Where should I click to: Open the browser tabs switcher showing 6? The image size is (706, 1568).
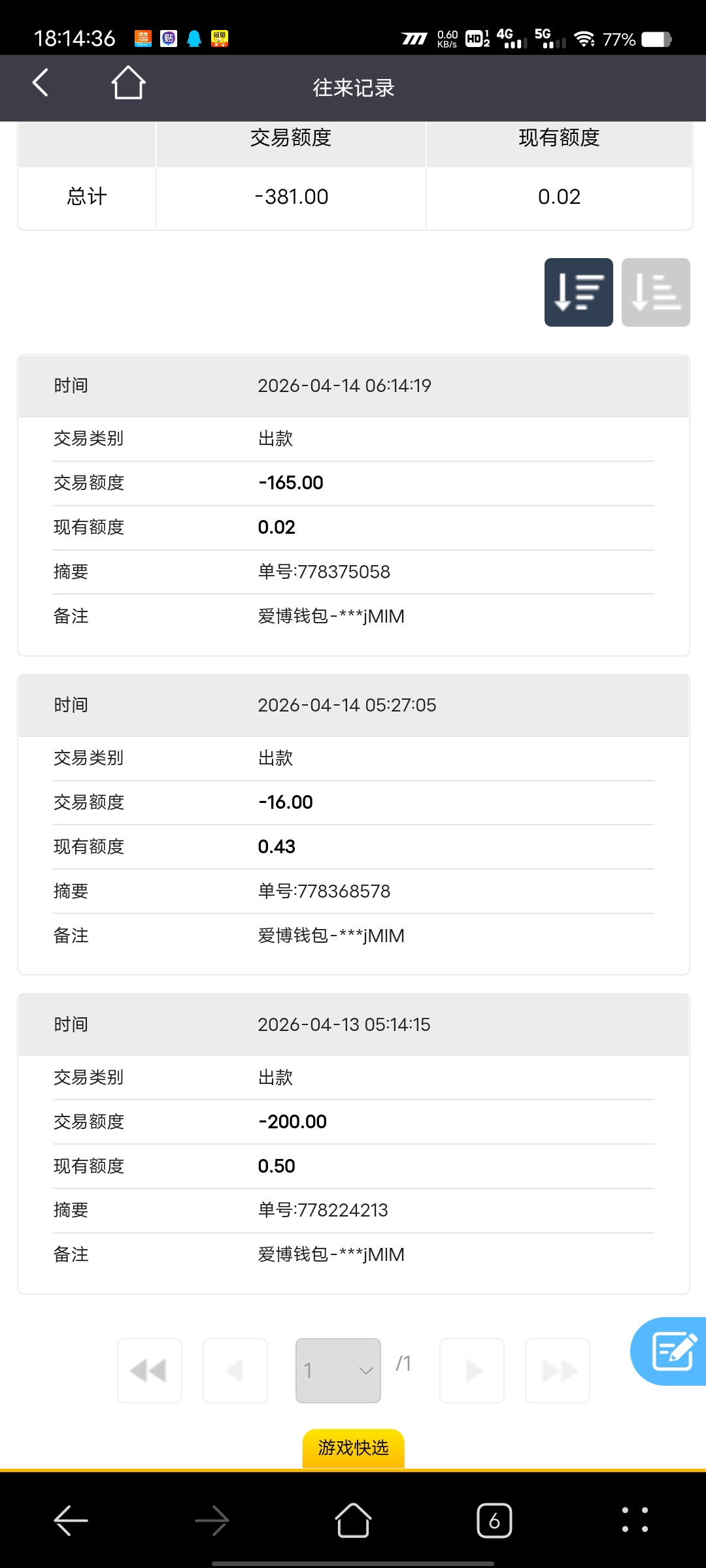[x=494, y=1520]
